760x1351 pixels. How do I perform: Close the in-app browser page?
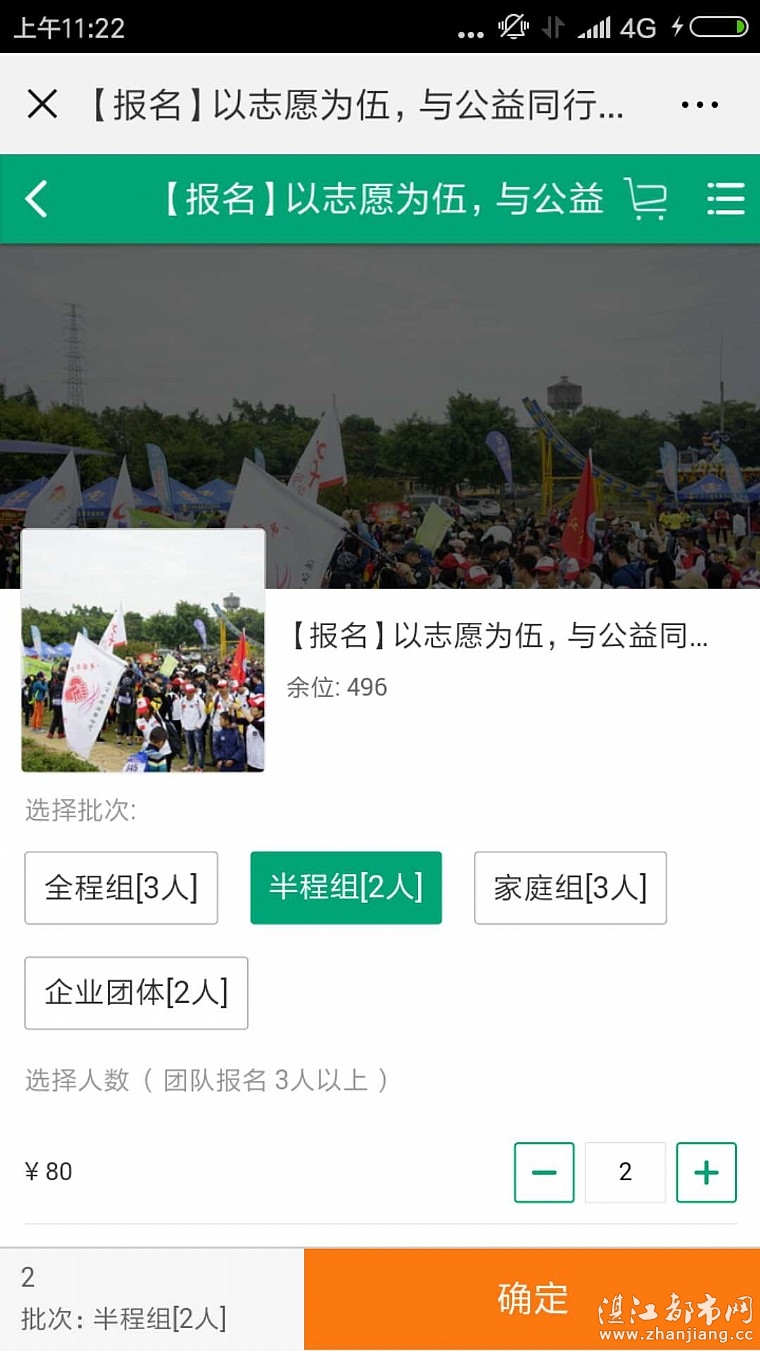tap(42, 104)
